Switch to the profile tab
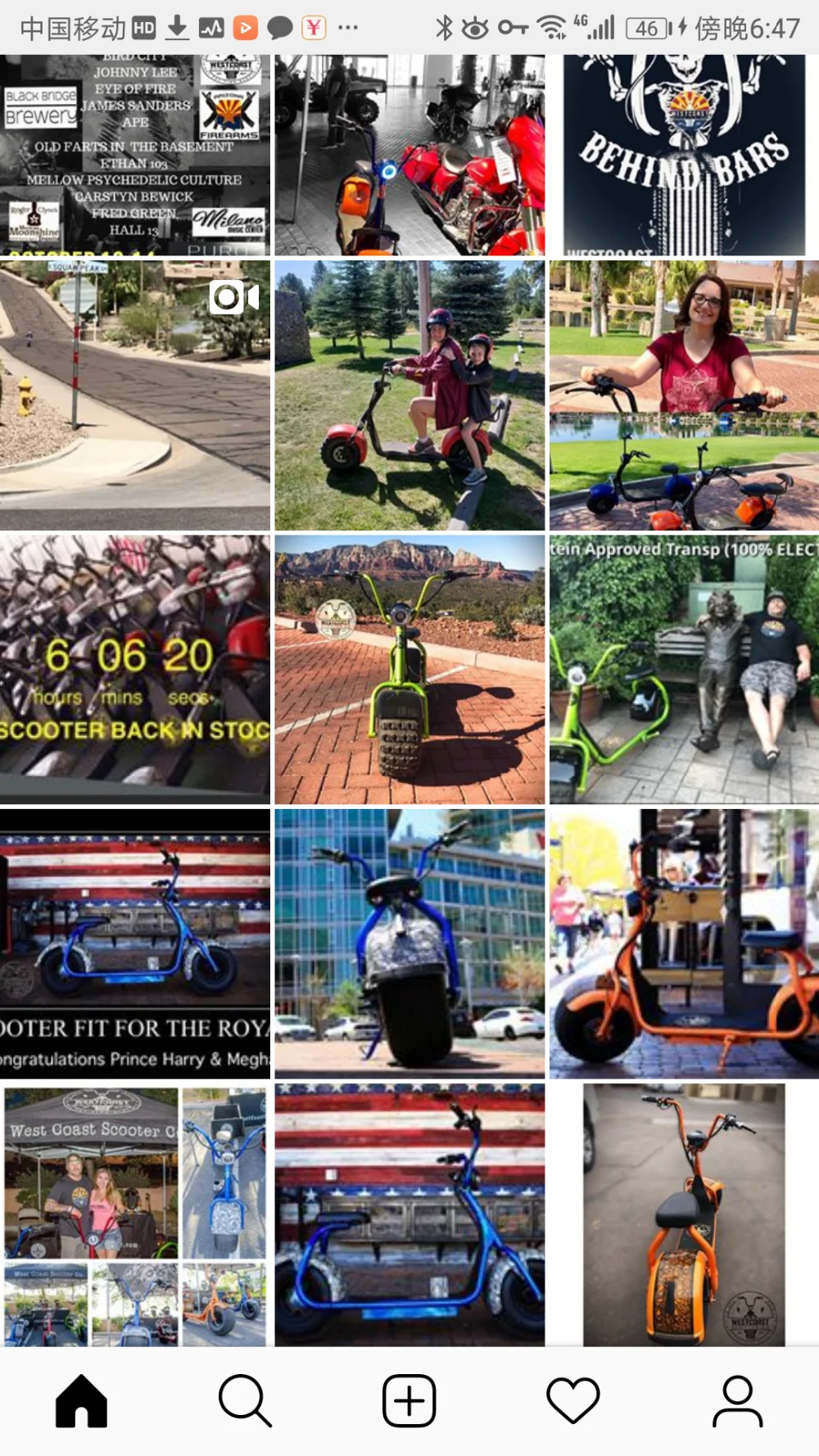This screenshot has height=1456, width=819. coord(737,1400)
